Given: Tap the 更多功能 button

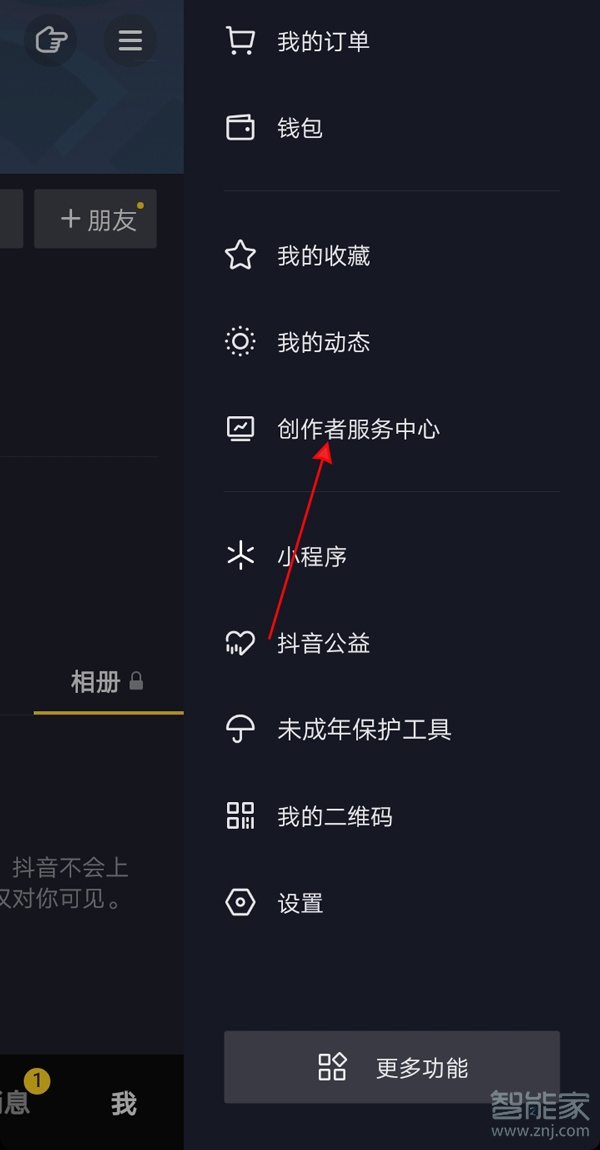Looking at the screenshot, I should [x=391, y=1067].
